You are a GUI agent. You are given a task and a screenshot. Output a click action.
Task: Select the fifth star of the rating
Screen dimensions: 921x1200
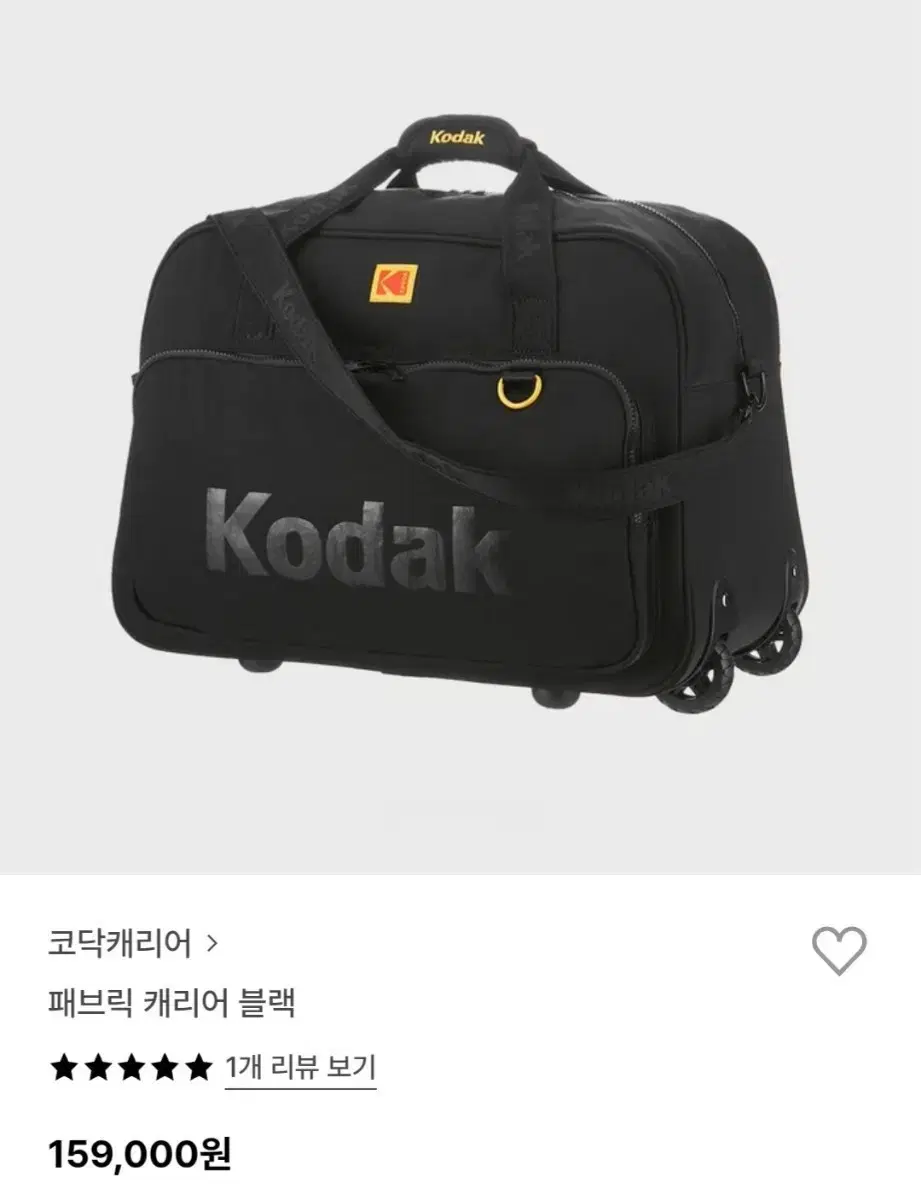point(198,1066)
